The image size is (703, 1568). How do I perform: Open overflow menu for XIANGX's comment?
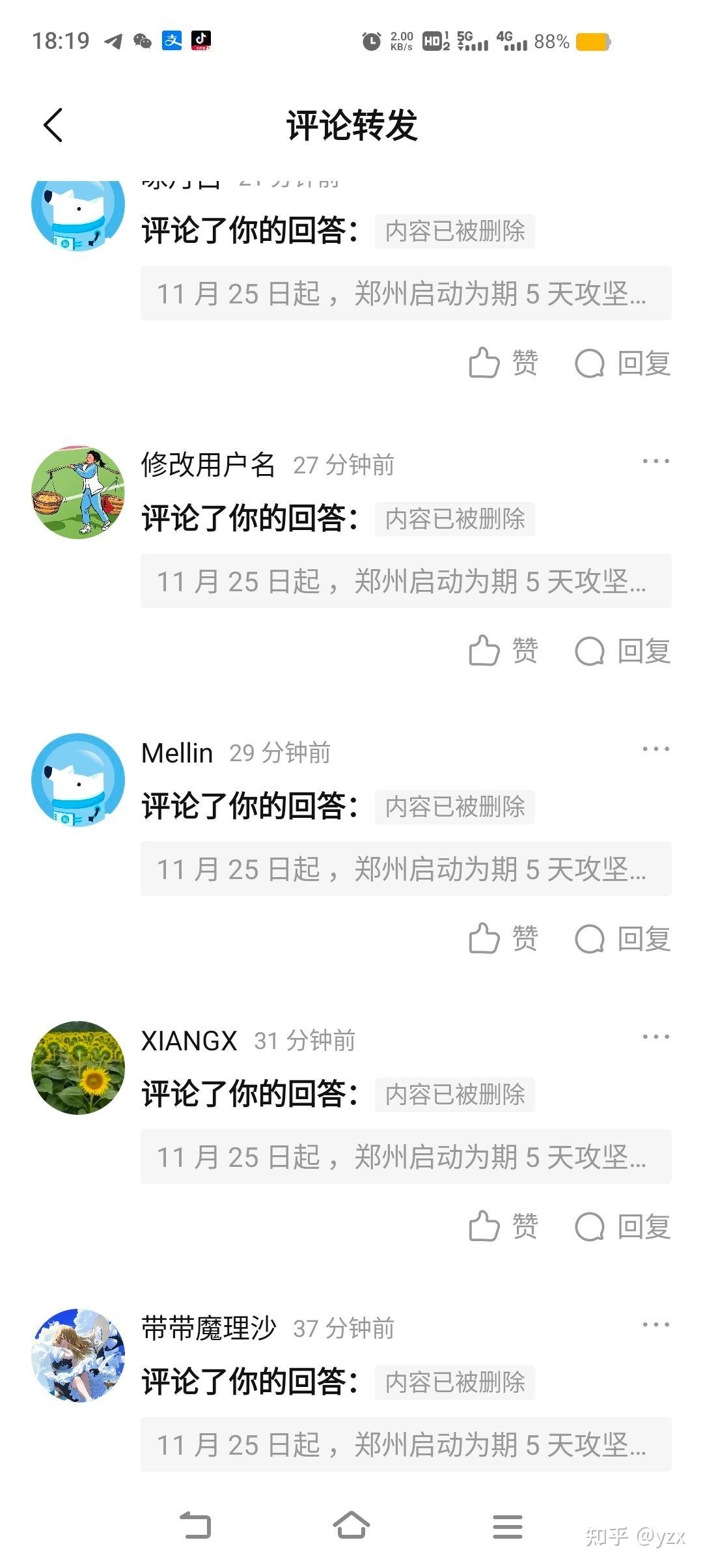[x=655, y=1037]
